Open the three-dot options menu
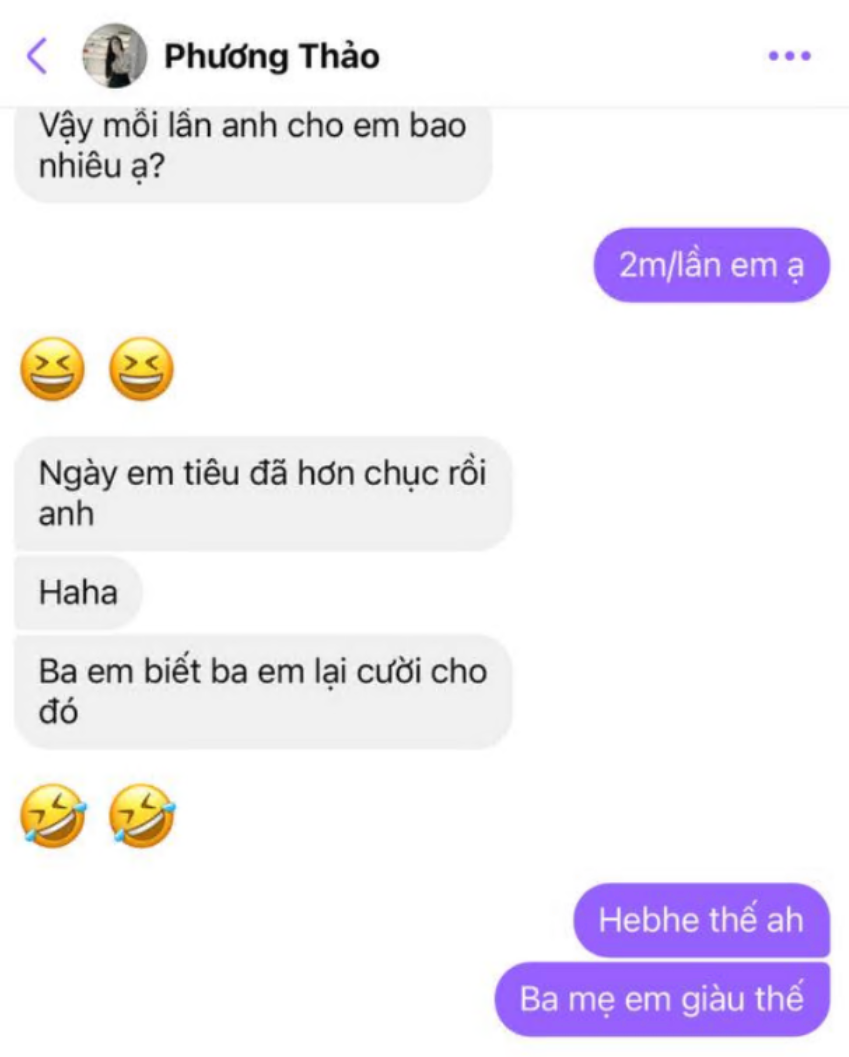 point(789,56)
